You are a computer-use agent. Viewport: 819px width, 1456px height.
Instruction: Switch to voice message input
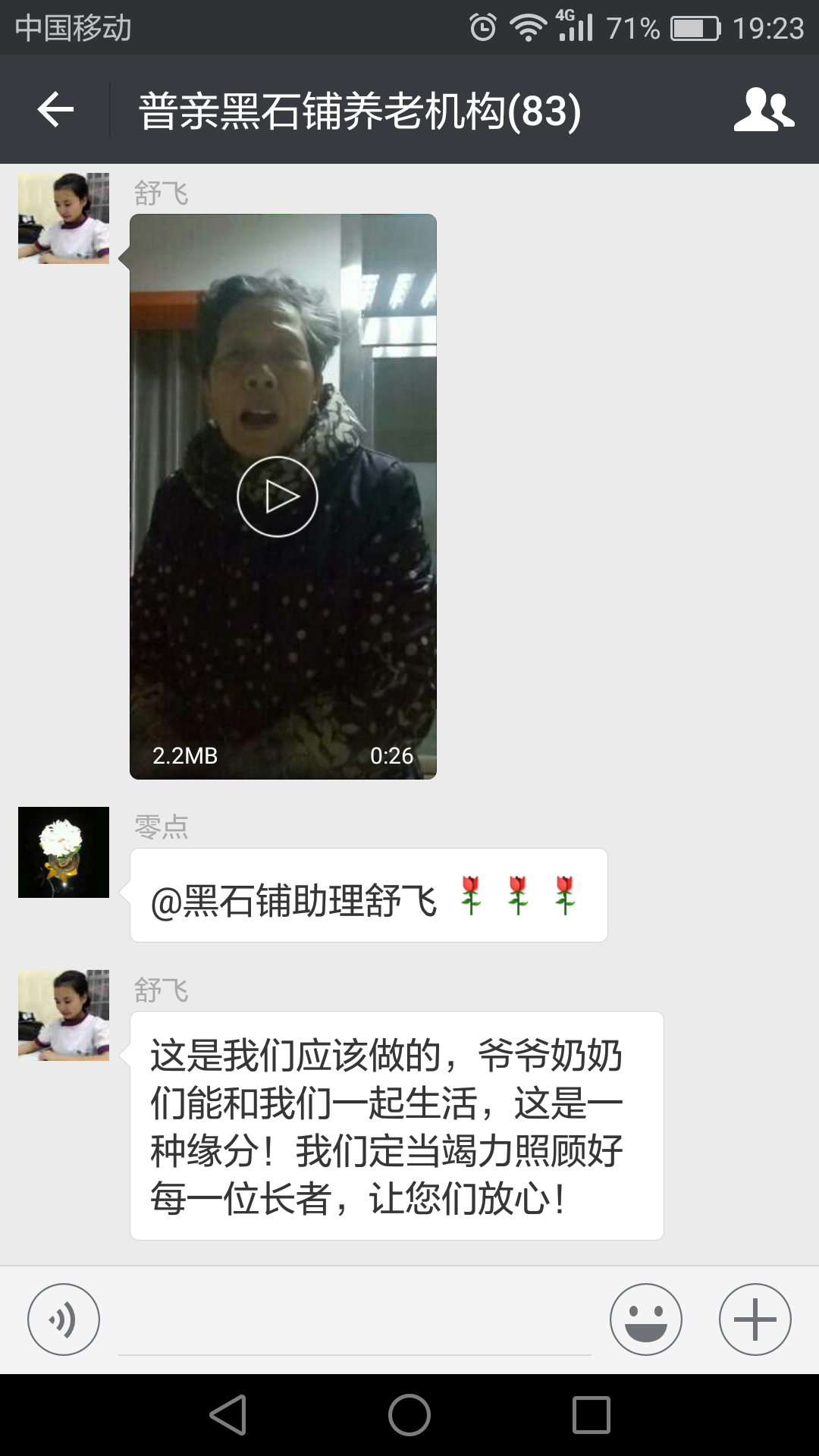tap(64, 1319)
